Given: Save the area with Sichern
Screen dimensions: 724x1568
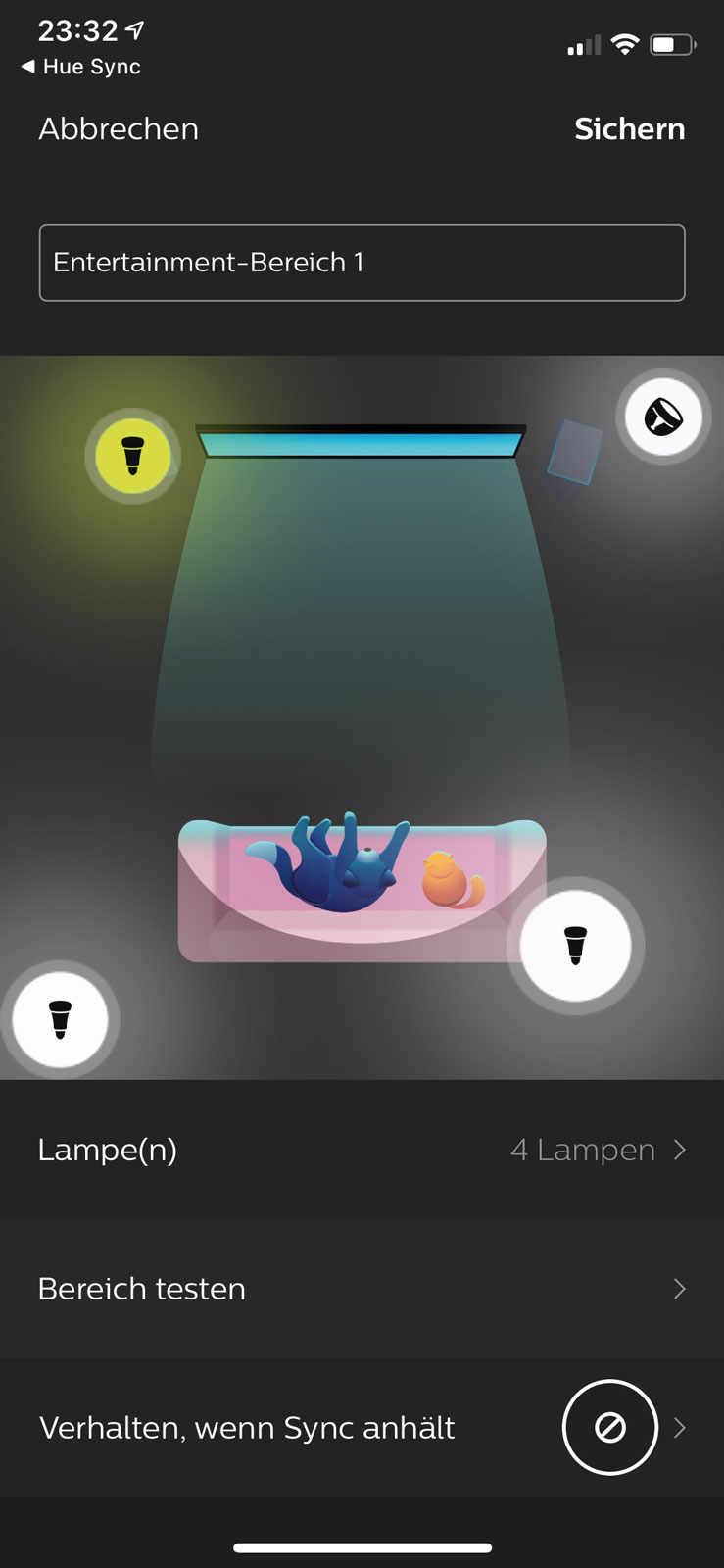Looking at the screenshot, I should pos(629,128).
